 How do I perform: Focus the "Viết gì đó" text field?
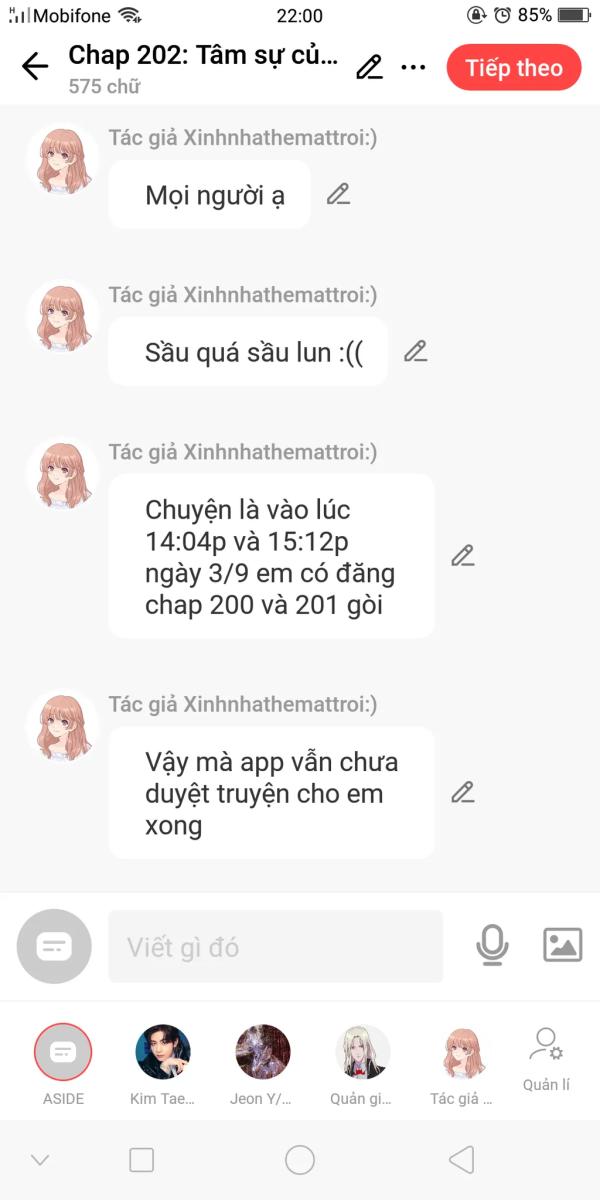pyautogui.click(x=275, y=946)
